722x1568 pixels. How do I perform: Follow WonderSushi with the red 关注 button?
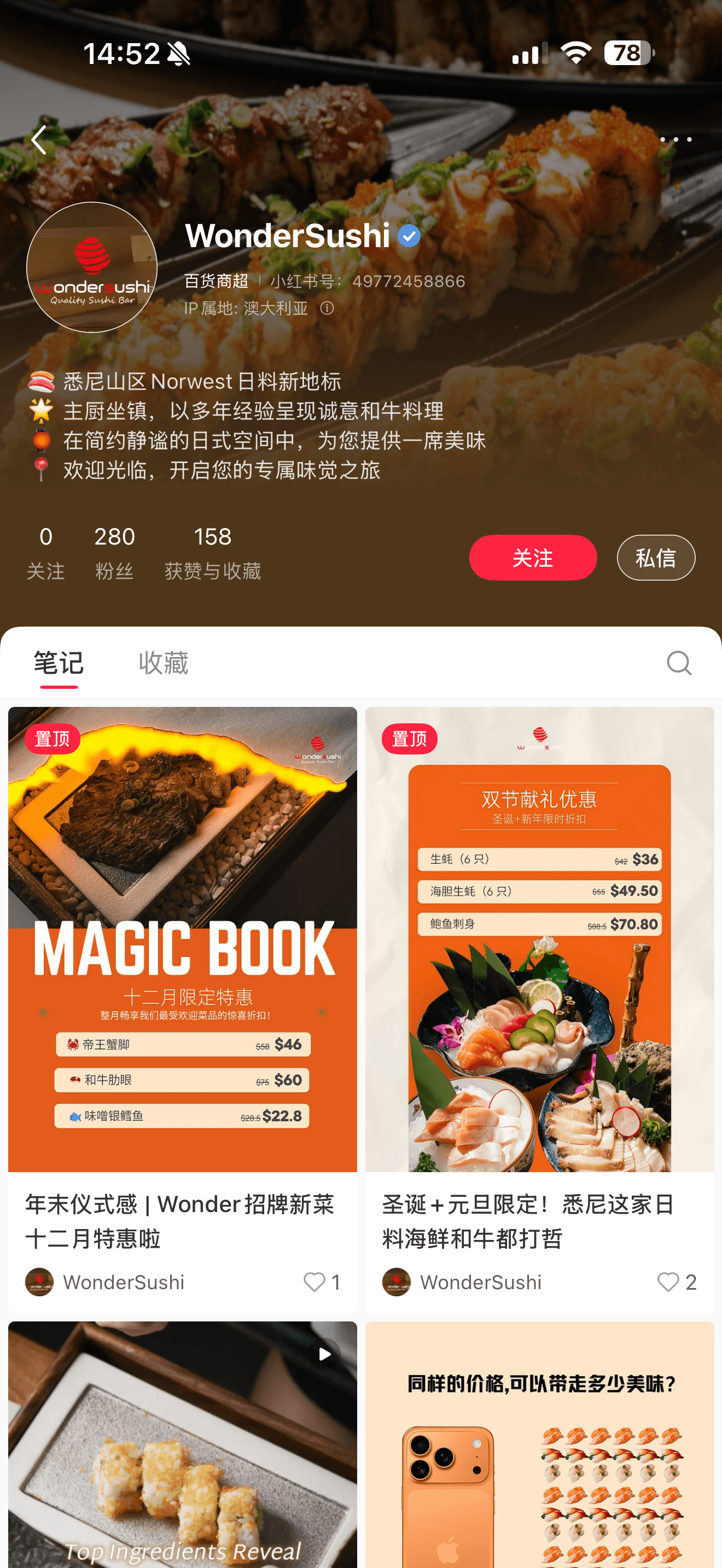pyautogui.click(x=532, y=558)
